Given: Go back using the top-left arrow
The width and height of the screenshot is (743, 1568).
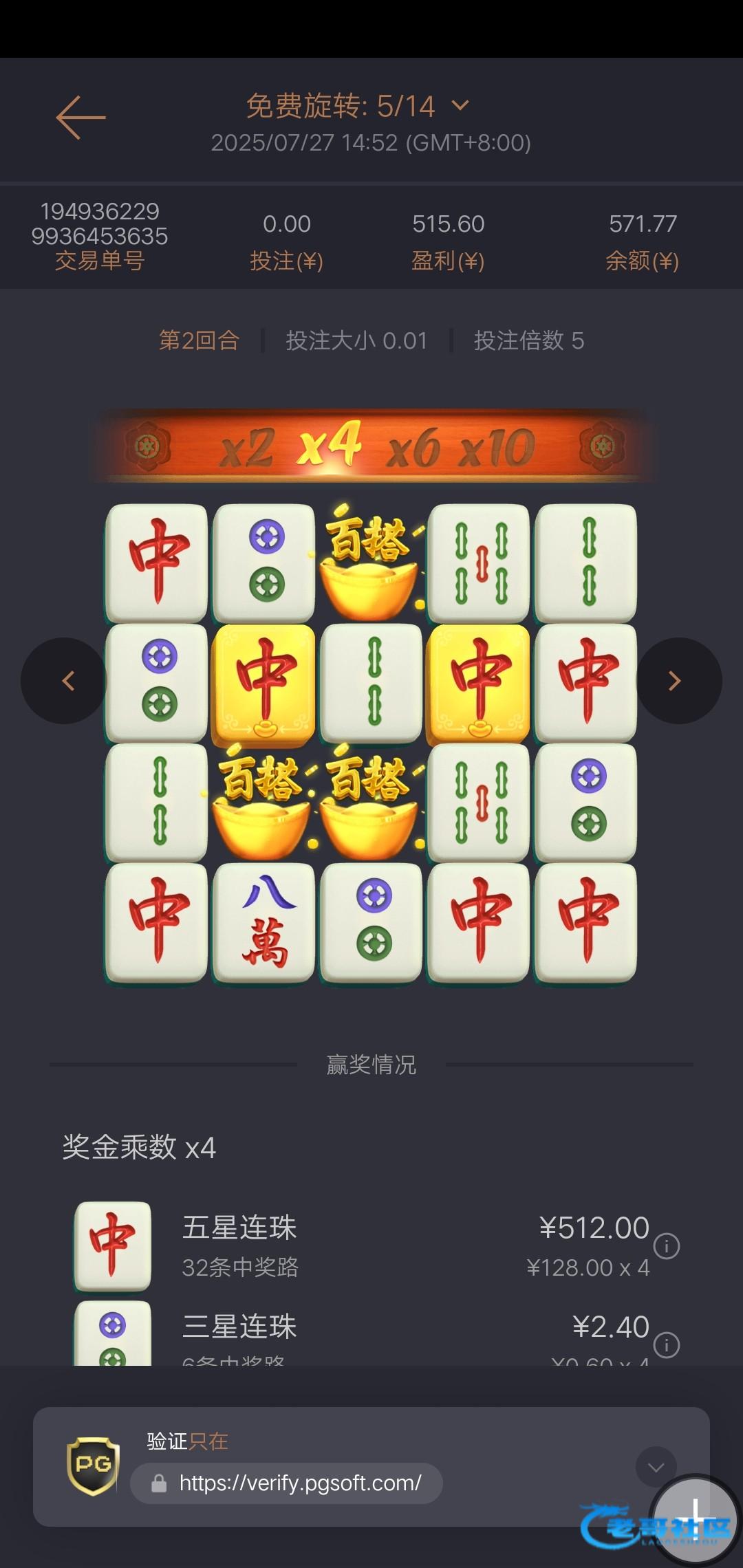Looking at the screenshot, I should [80, 118].
